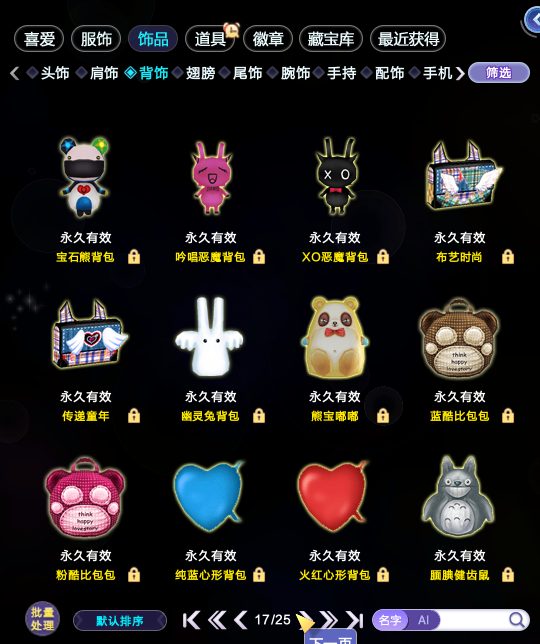The height and width of the screenshot is (644, 540).
Task: Select the 宝石熊背包 item
Action: click(x=85, y=177)
